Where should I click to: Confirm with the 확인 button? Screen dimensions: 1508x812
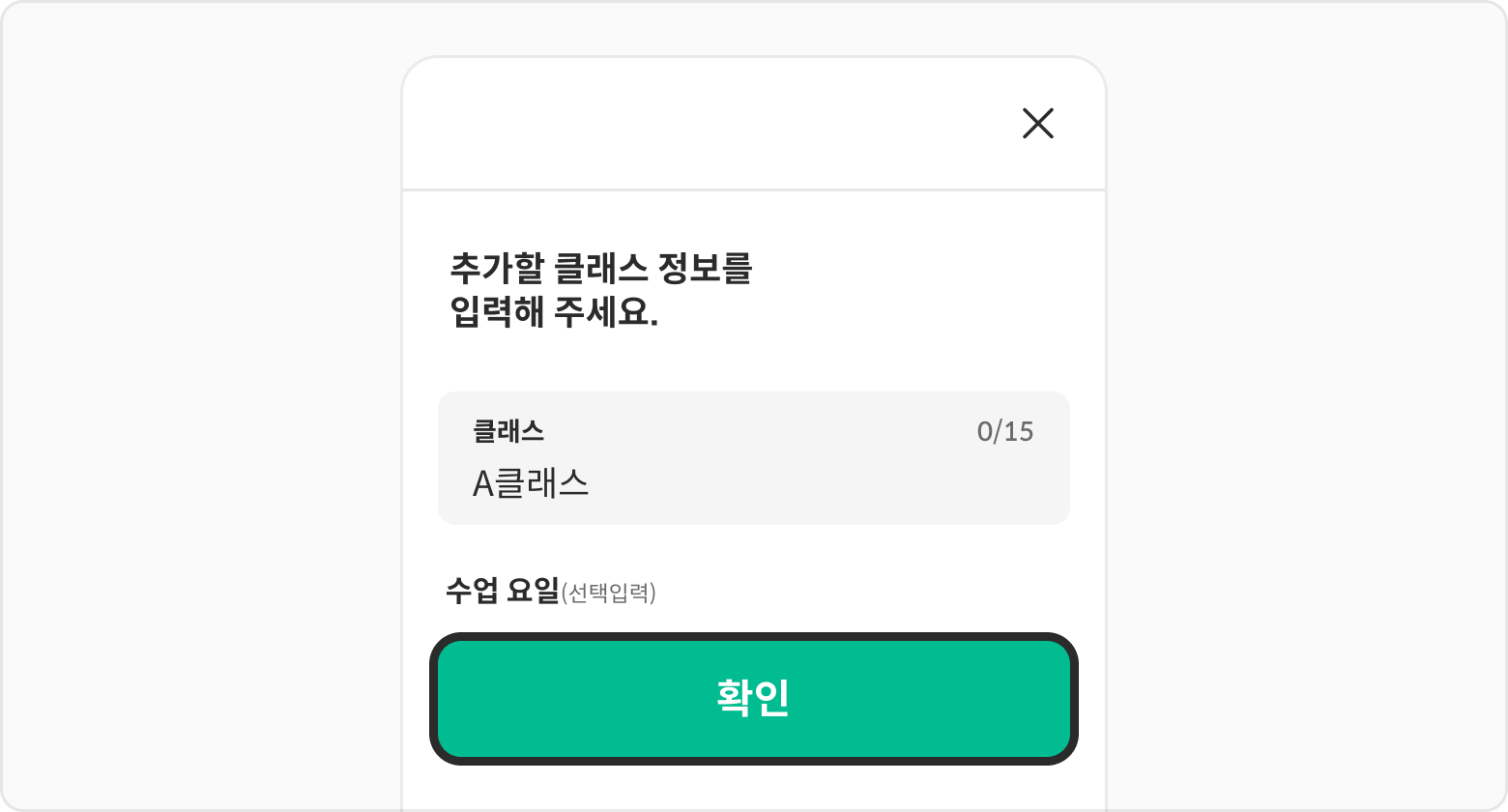point(753,698)
